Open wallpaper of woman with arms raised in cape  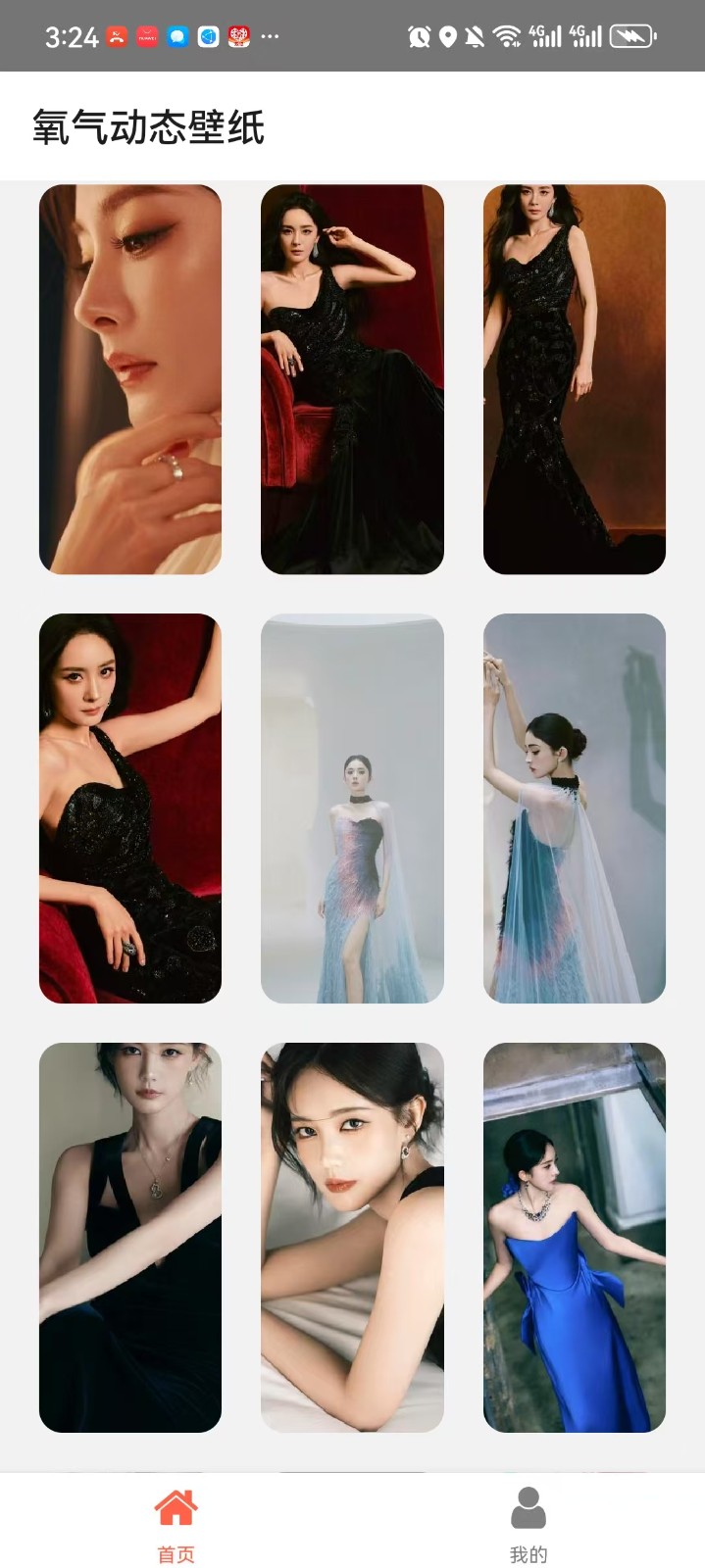[574, 808]
